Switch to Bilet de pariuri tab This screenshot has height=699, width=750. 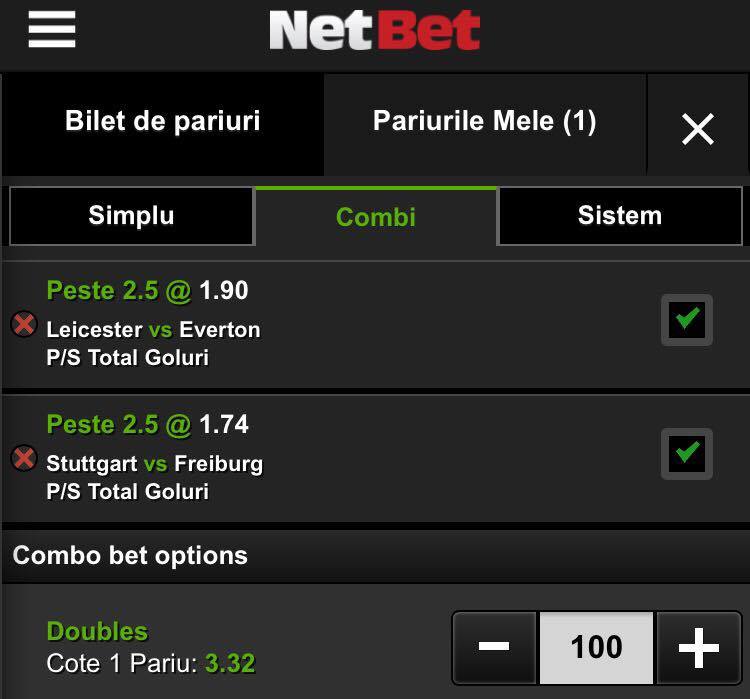[163, 124]
